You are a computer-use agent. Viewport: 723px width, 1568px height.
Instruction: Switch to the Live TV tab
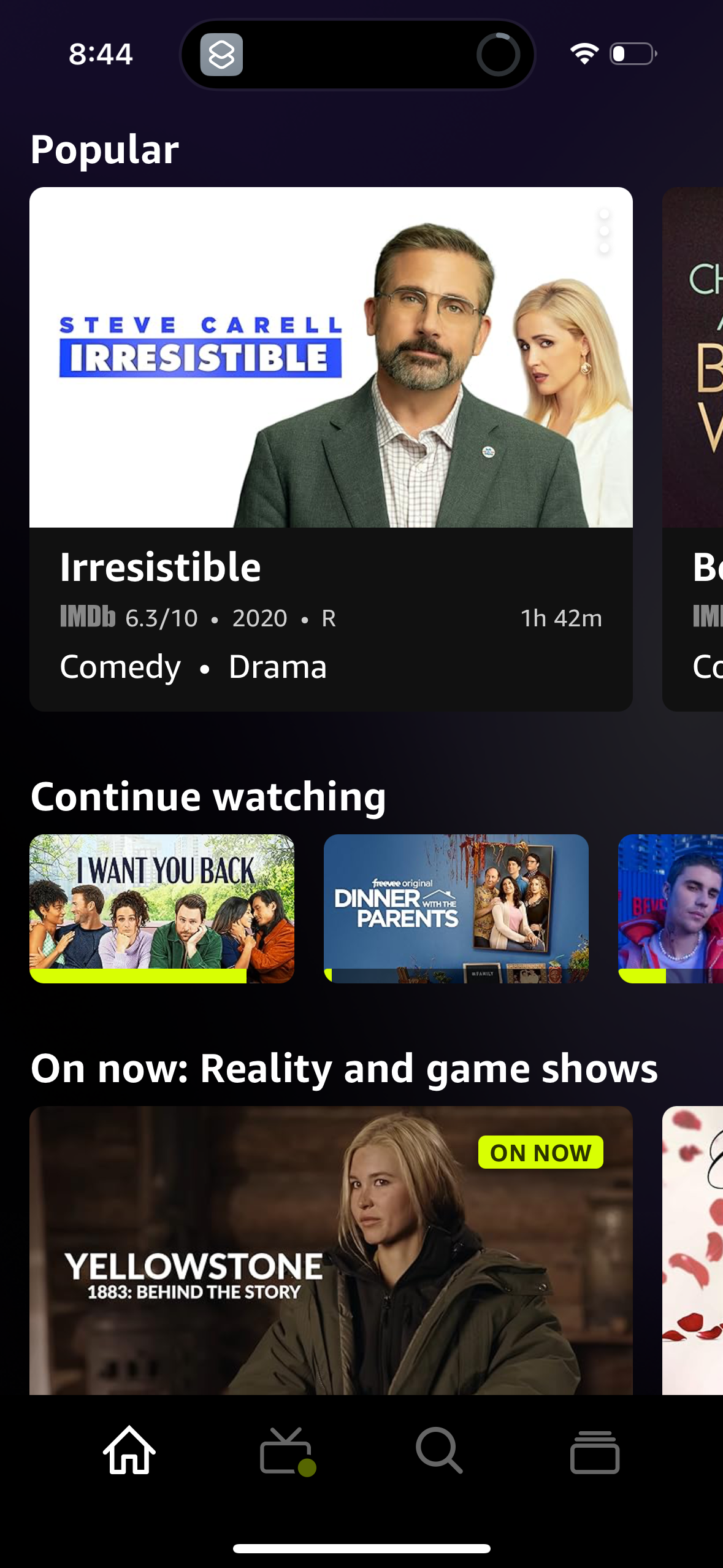coord(286,1451)
